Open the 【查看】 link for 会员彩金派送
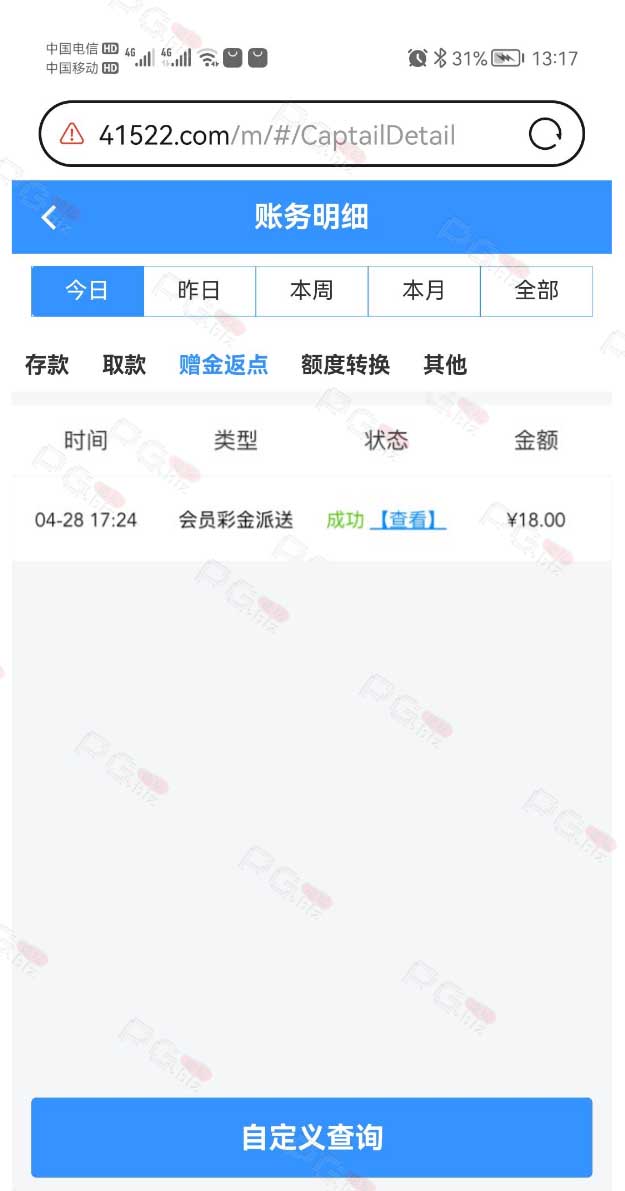The image size is (625, 1191). click(x=409, y=520)
